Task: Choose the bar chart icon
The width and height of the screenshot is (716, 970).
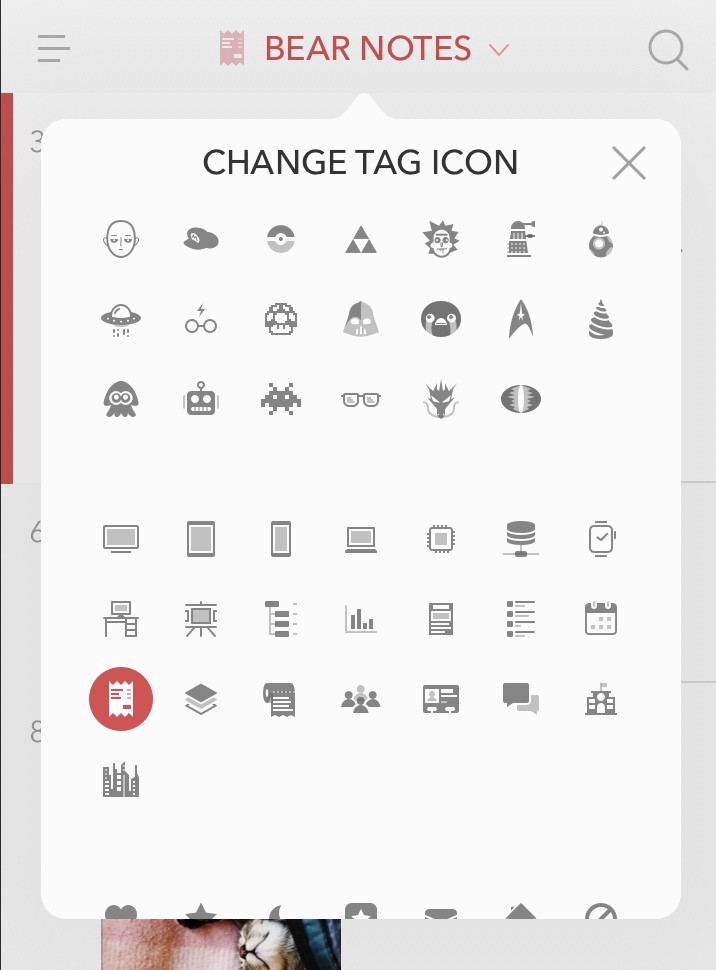Action: coord(361,619)
